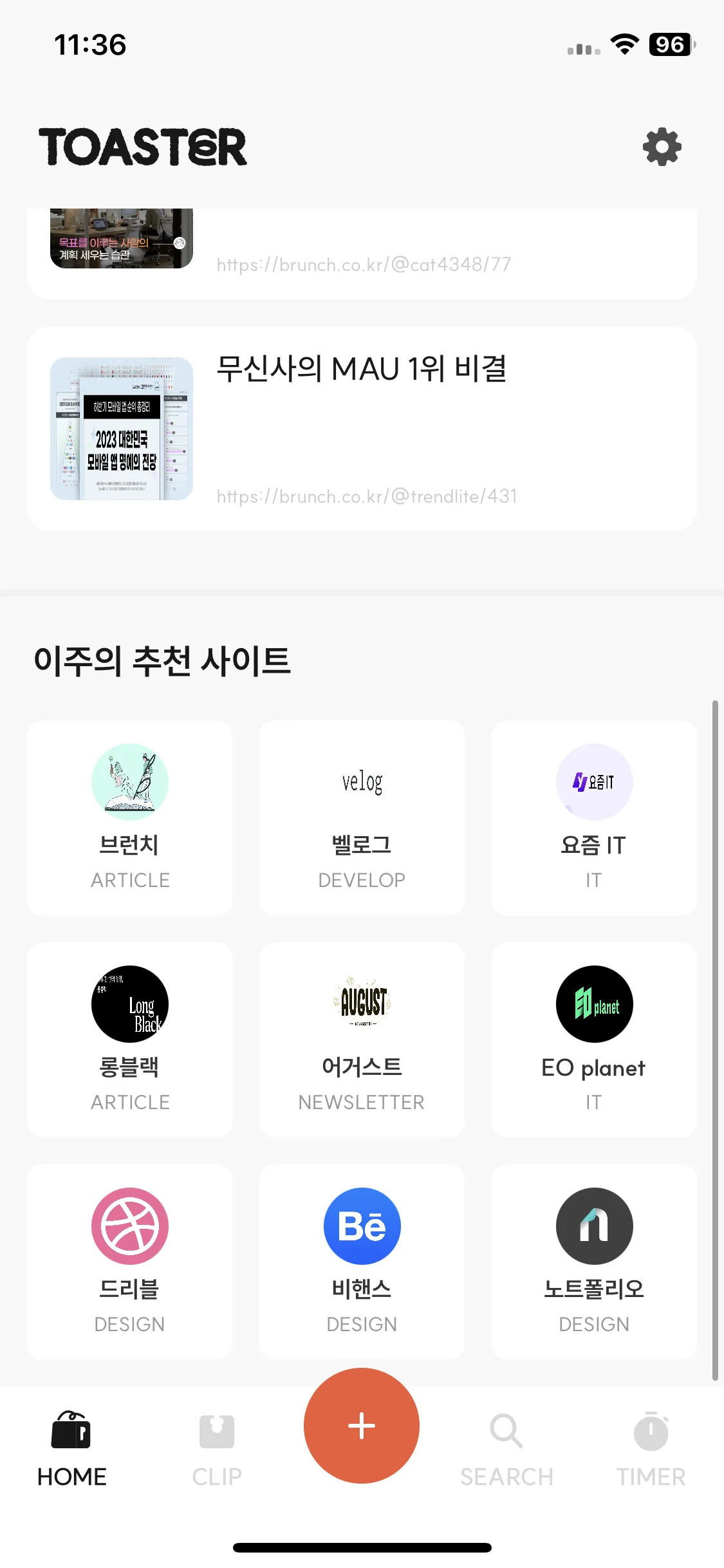Select the 롱블랙 article site
Screen dimensions: 724x1568
[x=129, y=1039]
